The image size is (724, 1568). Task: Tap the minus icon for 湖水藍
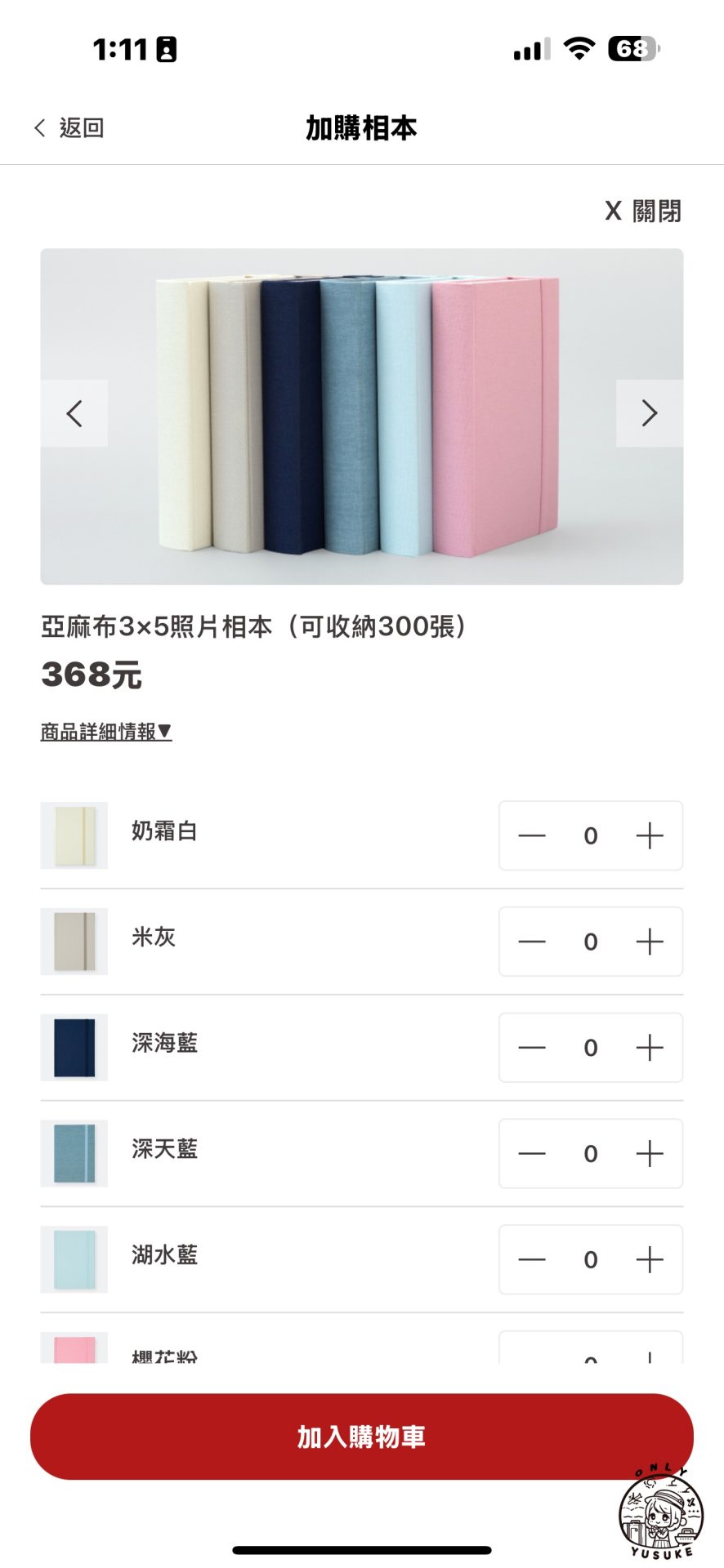pyautogui.click(x=531, y=1259)
